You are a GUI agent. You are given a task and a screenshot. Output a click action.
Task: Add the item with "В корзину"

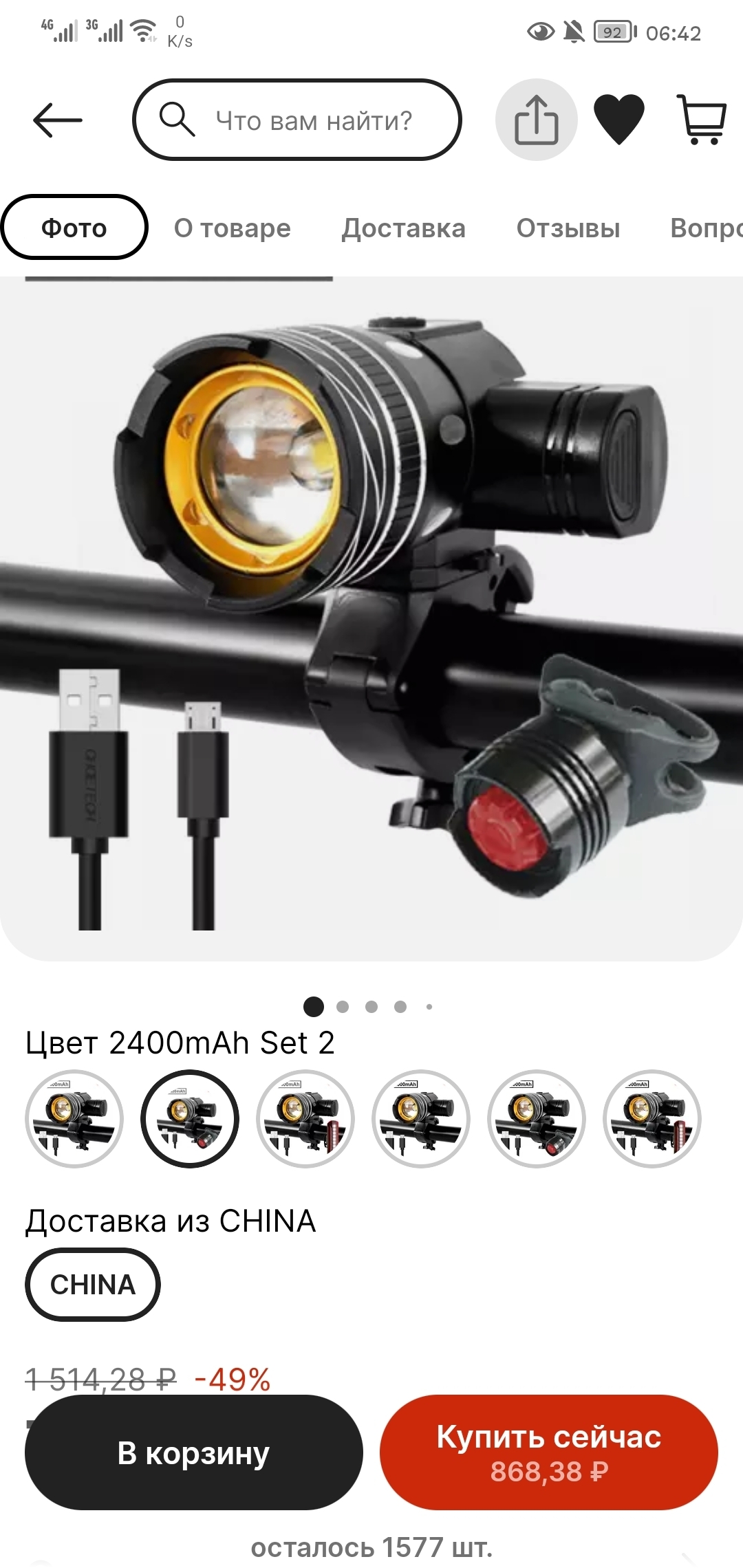click(193, 1452)
